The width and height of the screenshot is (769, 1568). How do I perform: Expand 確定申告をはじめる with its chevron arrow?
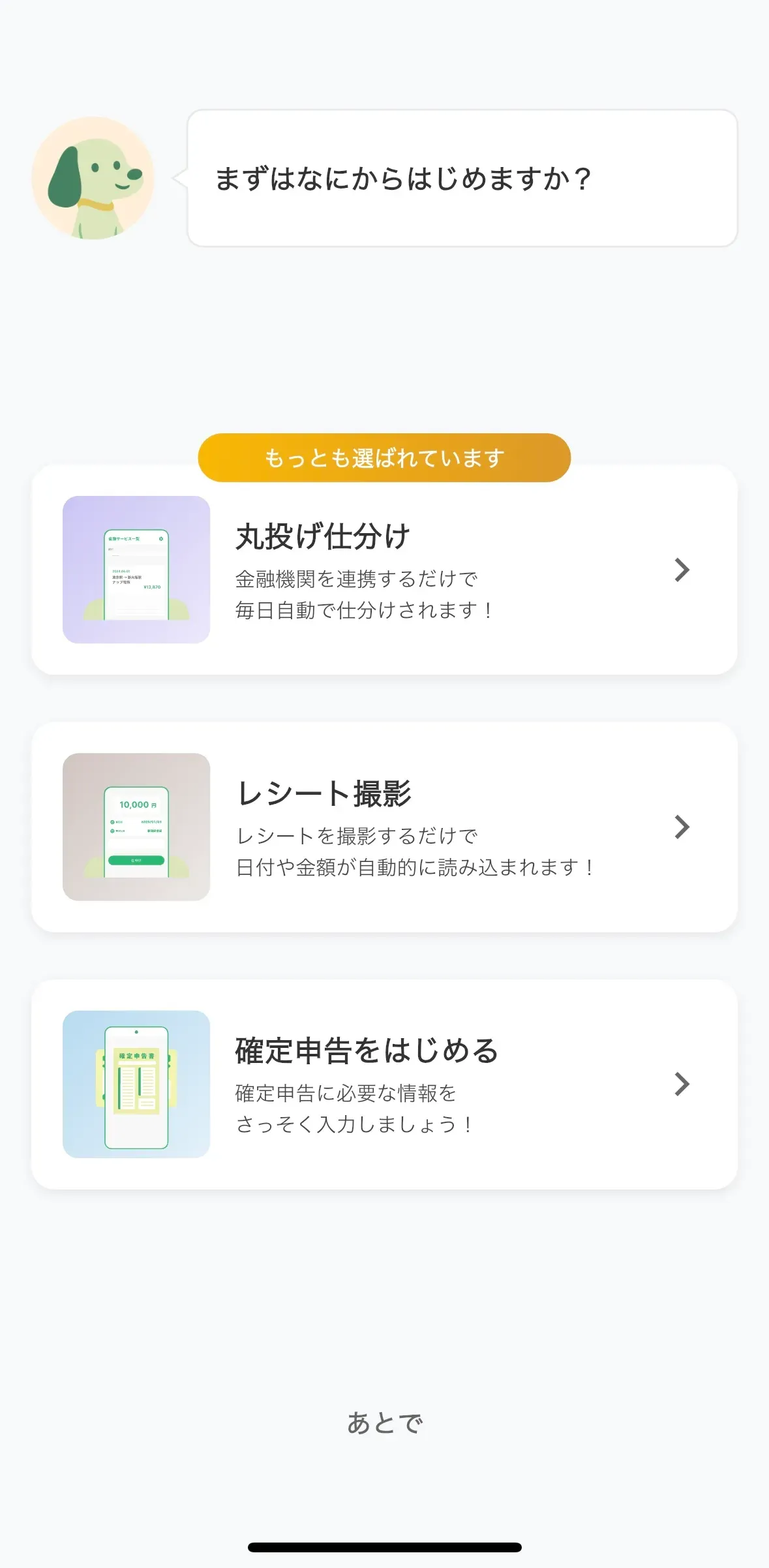pyautogui.click(x=682, y=1083)
